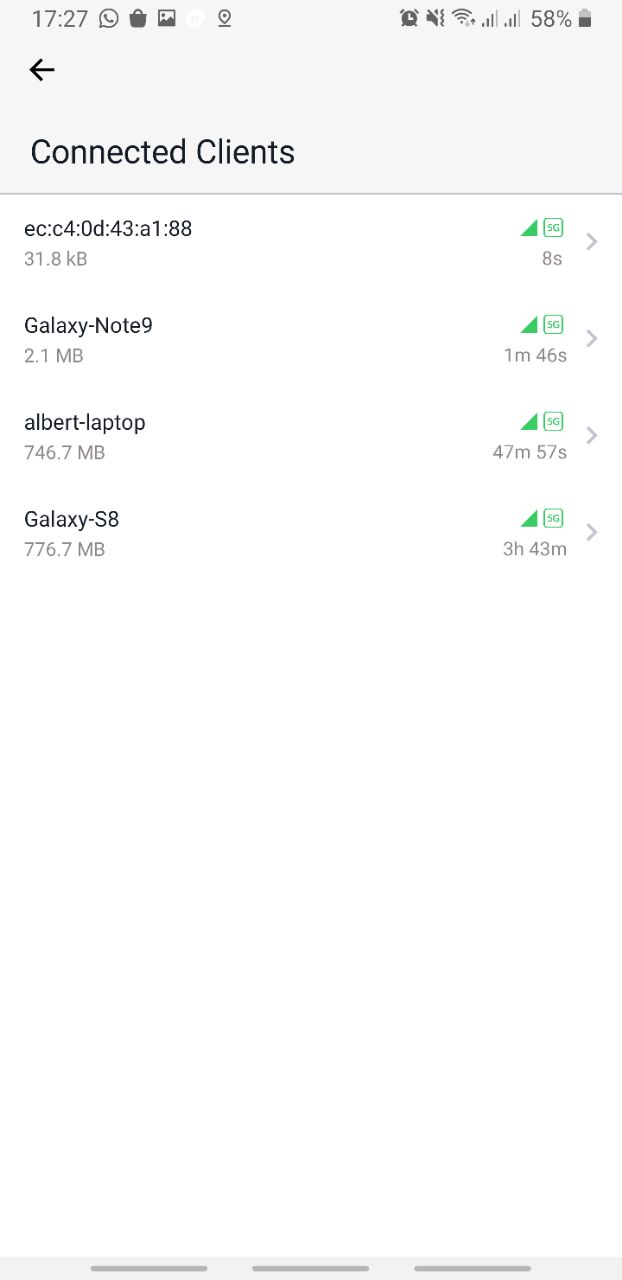Select the Galaxy-S8 connected client
The height and width of the screenshot is (1280, 622).
311,534
